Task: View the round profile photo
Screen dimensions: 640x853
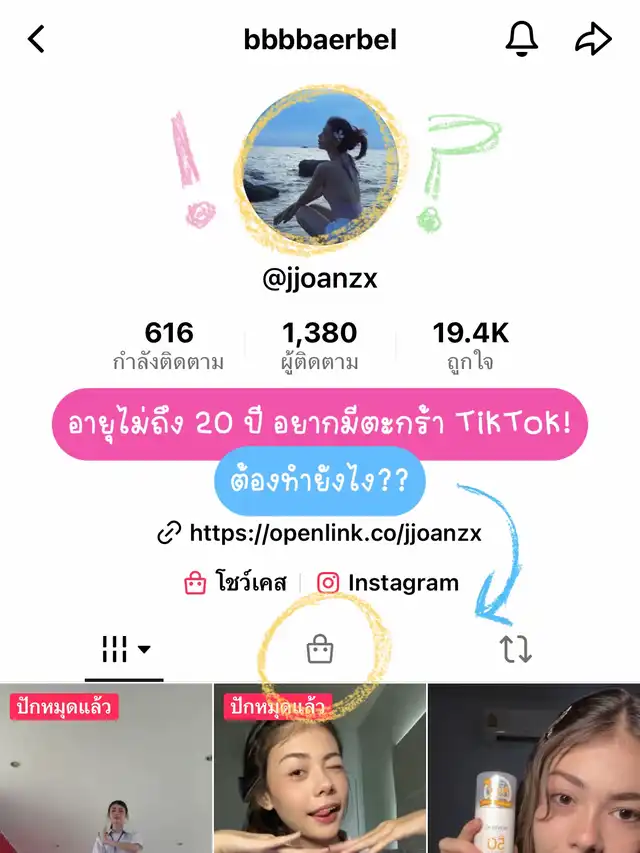Action: [316, 170]
